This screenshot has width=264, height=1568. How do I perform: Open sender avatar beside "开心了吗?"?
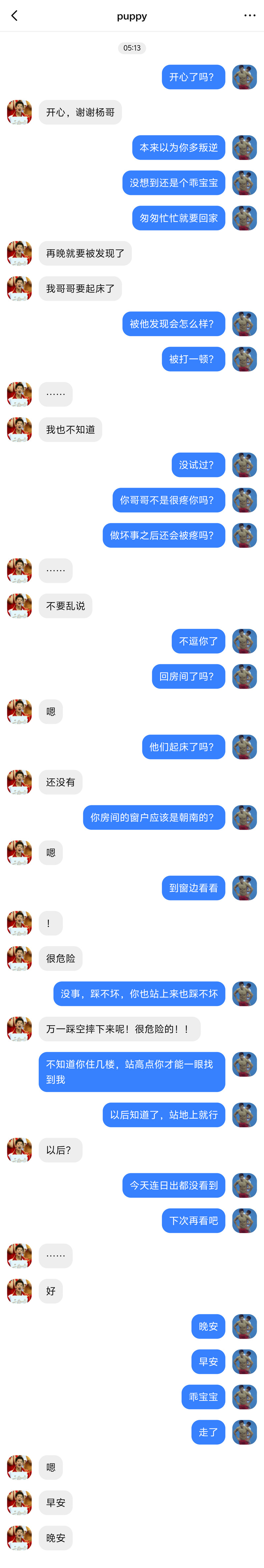tap(245, 77)
